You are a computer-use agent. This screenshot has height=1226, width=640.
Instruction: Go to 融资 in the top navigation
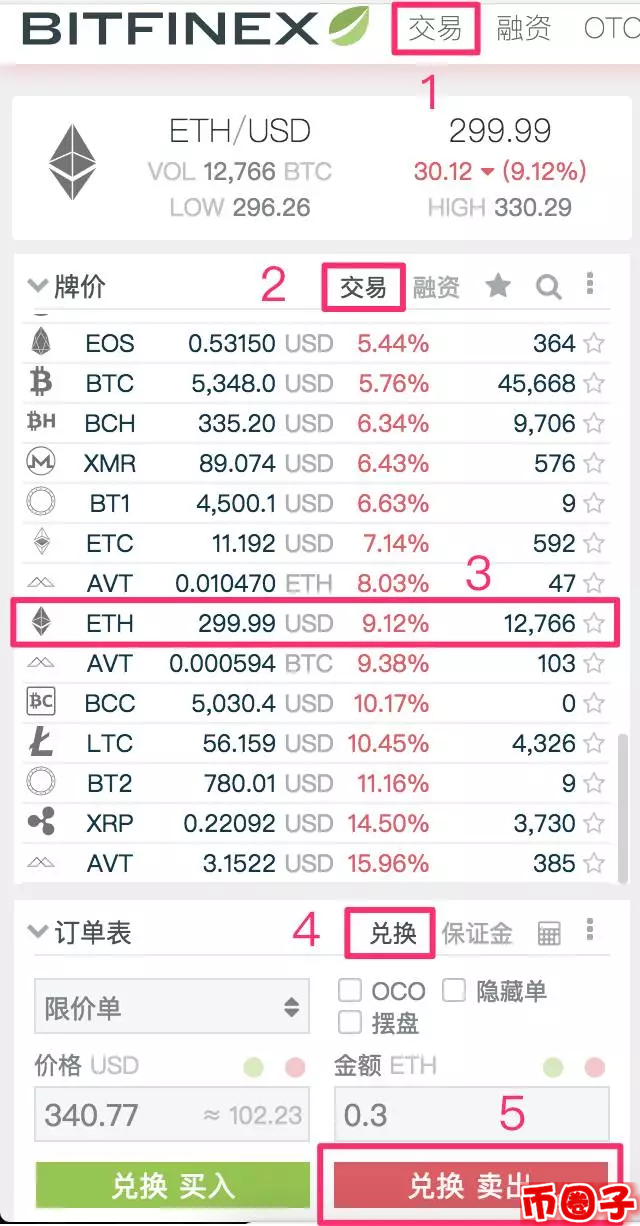point(524,27)
